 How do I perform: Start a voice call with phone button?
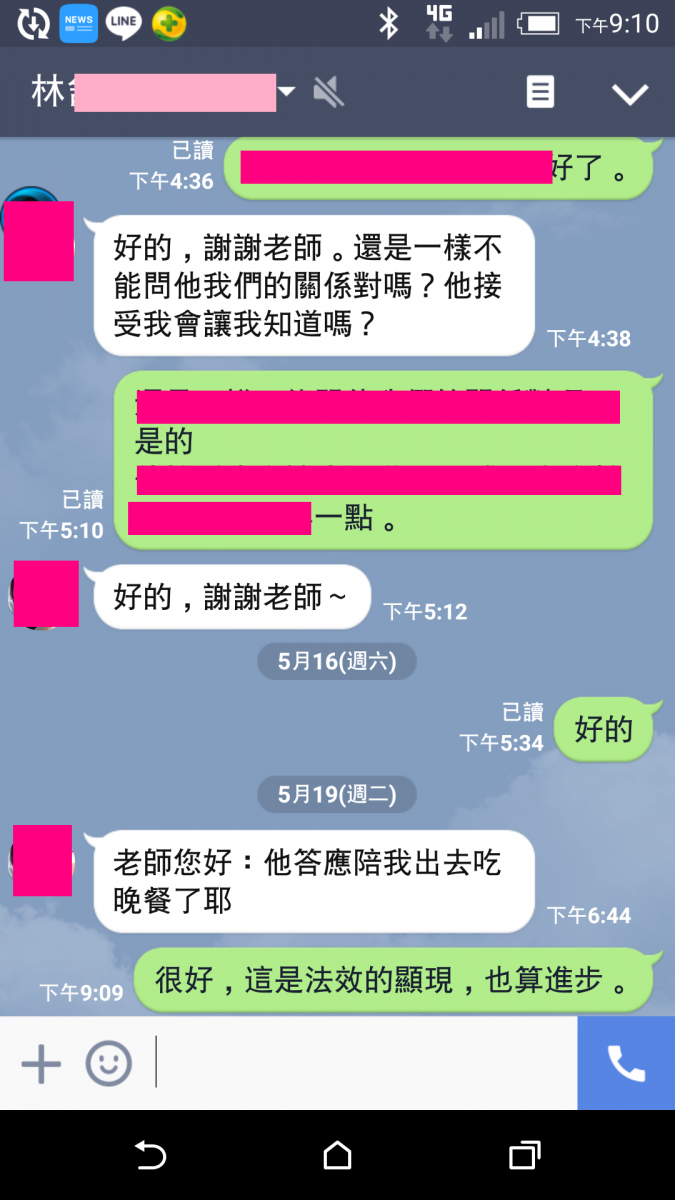click(626, 1064)
